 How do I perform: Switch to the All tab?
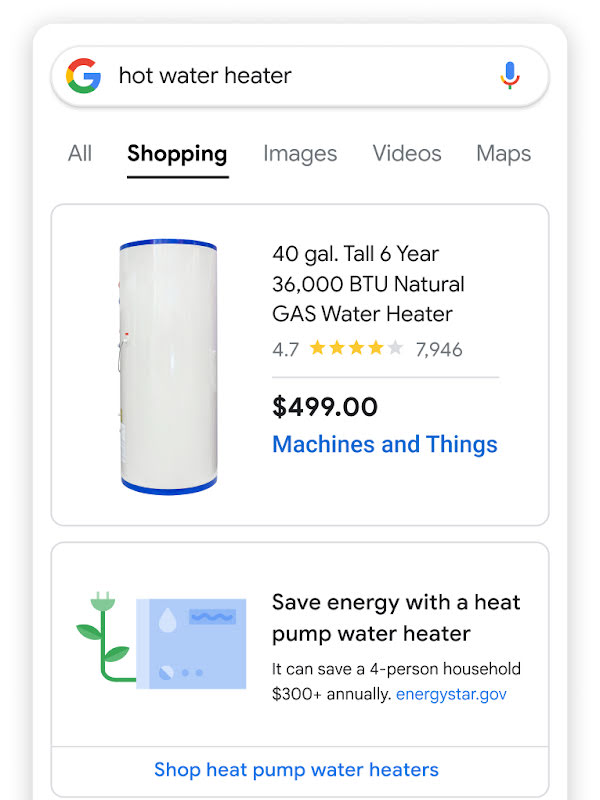click(x=80, y=154)
